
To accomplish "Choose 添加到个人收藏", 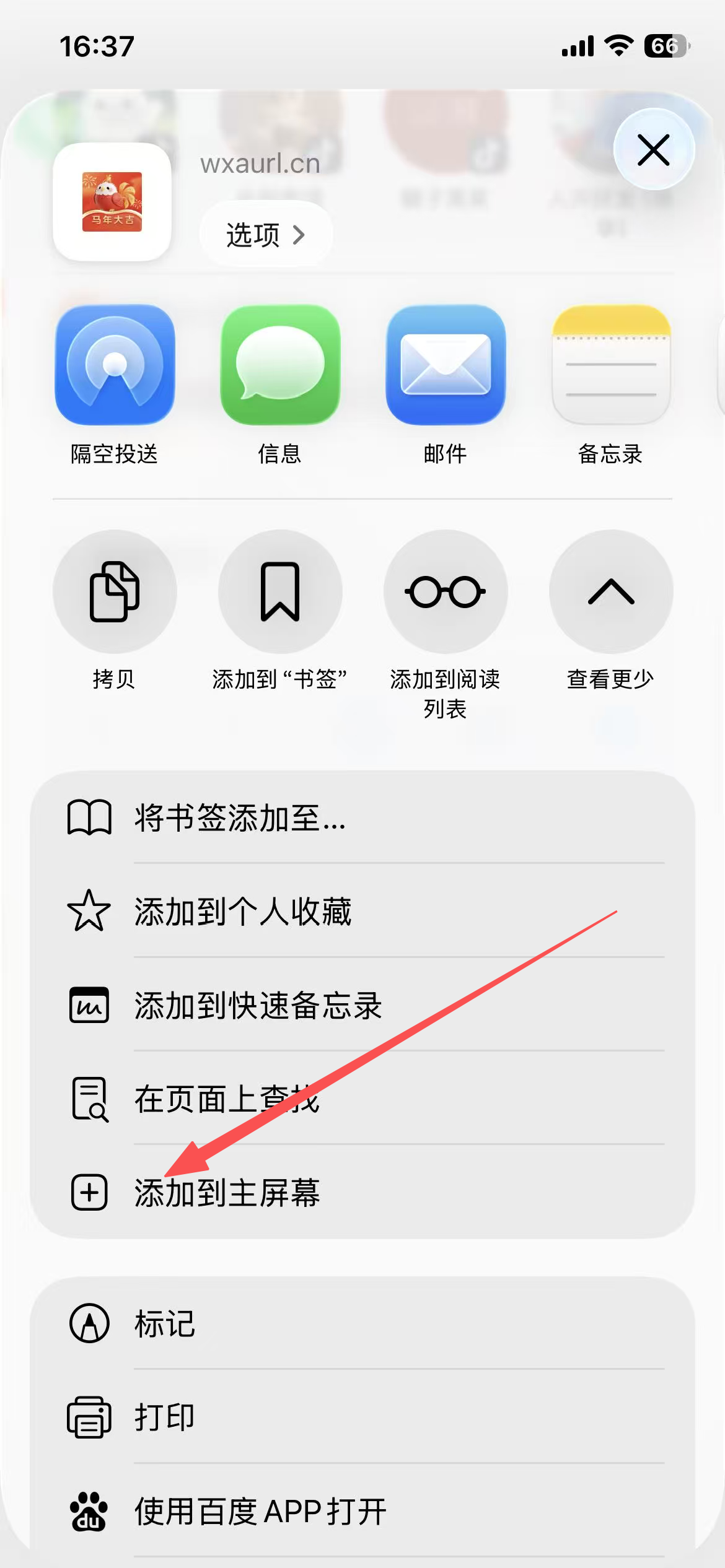I will (362, 912).
